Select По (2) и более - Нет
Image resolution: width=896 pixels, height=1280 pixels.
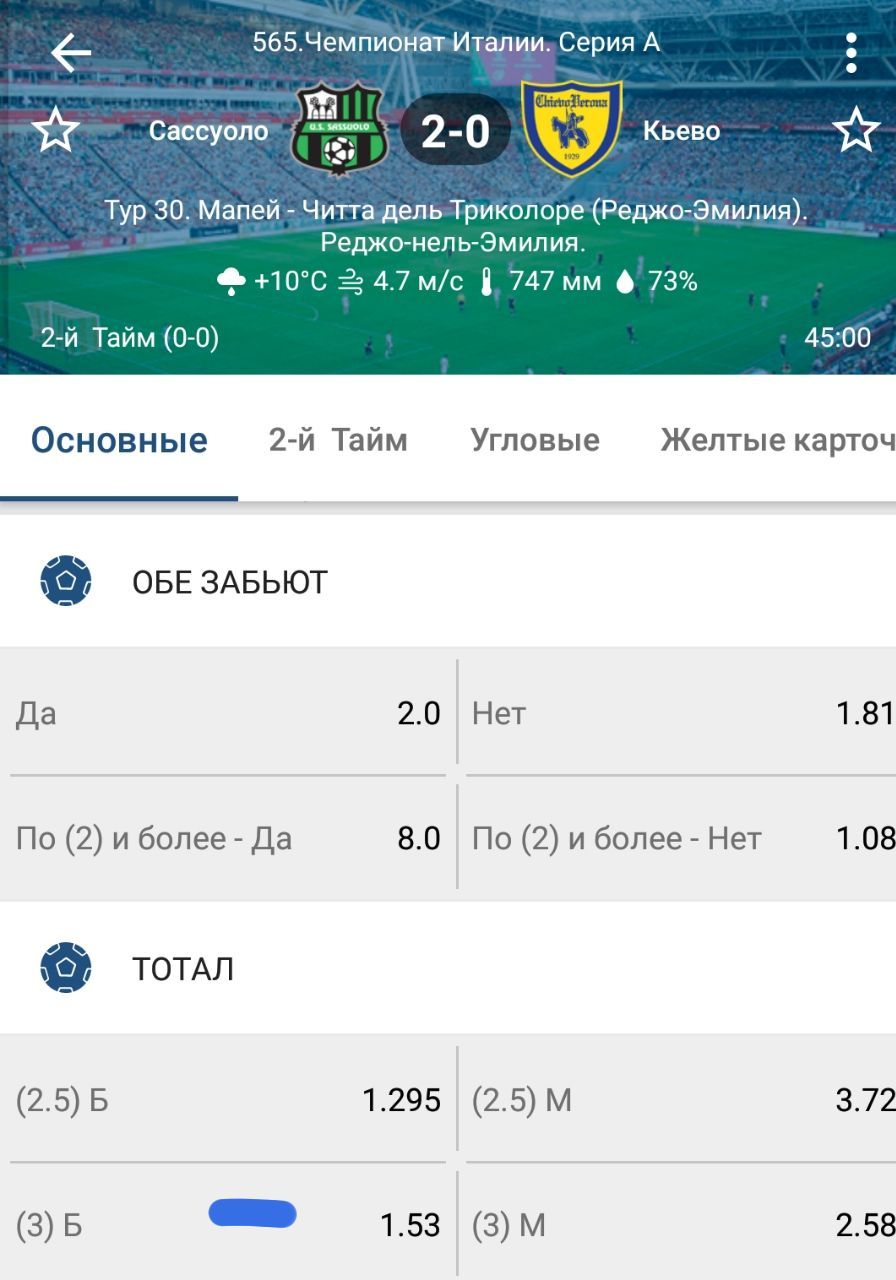point(680,838)
